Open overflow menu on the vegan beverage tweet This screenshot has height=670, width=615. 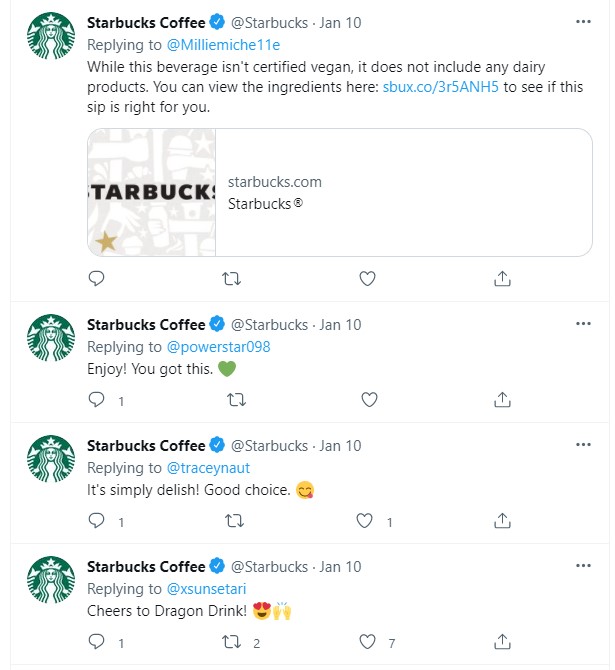click(x=584, y=22)
